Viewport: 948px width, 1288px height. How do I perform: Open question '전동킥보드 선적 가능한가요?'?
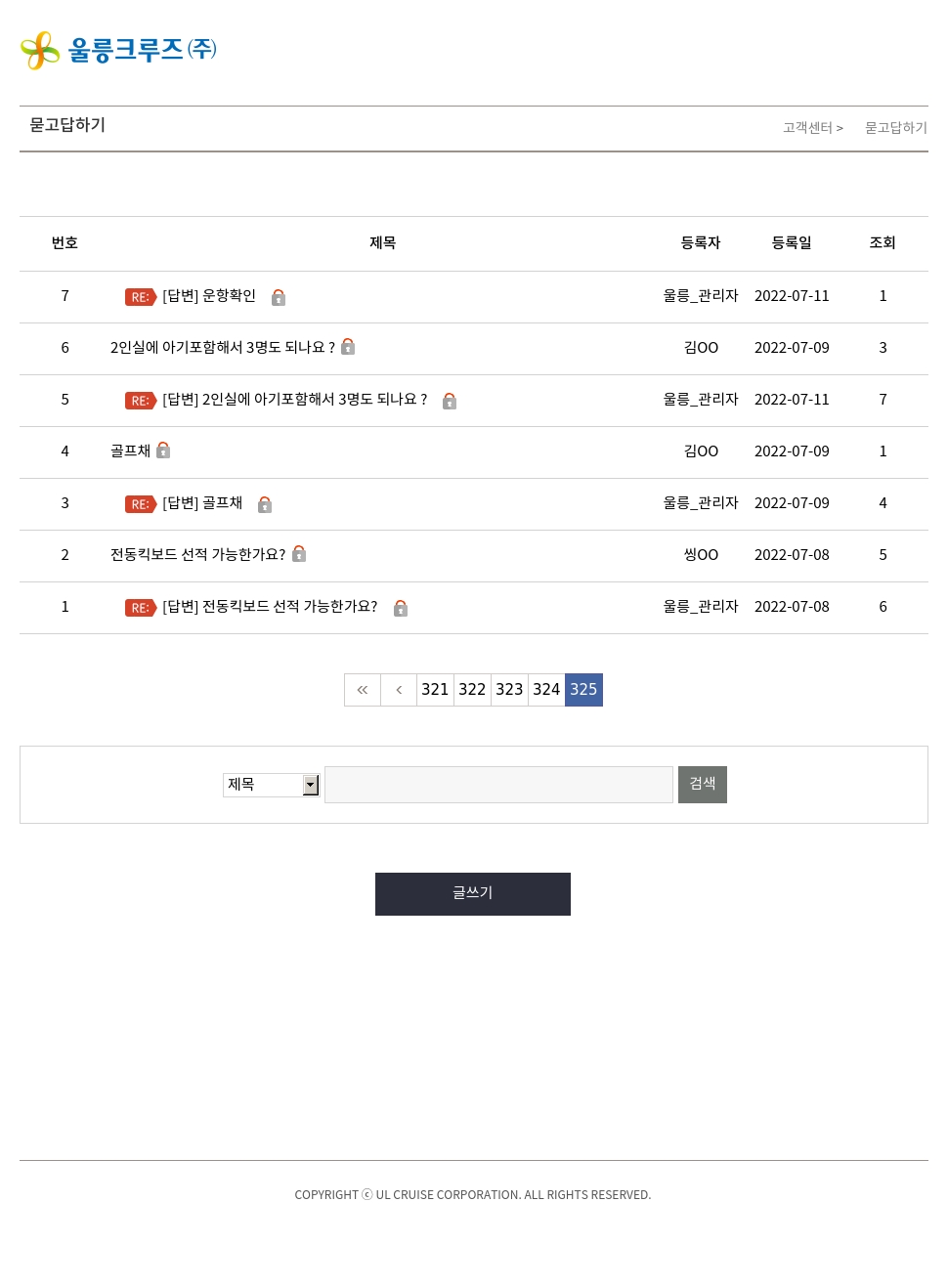click(197, 555)
